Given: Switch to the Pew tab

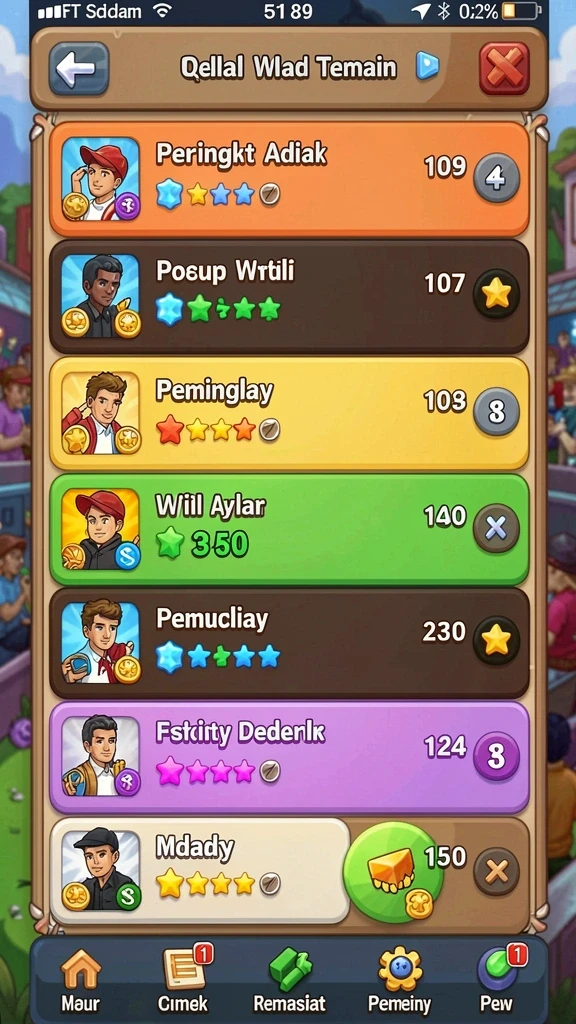Looking at the screenshot, I should (x=498, y=979).
